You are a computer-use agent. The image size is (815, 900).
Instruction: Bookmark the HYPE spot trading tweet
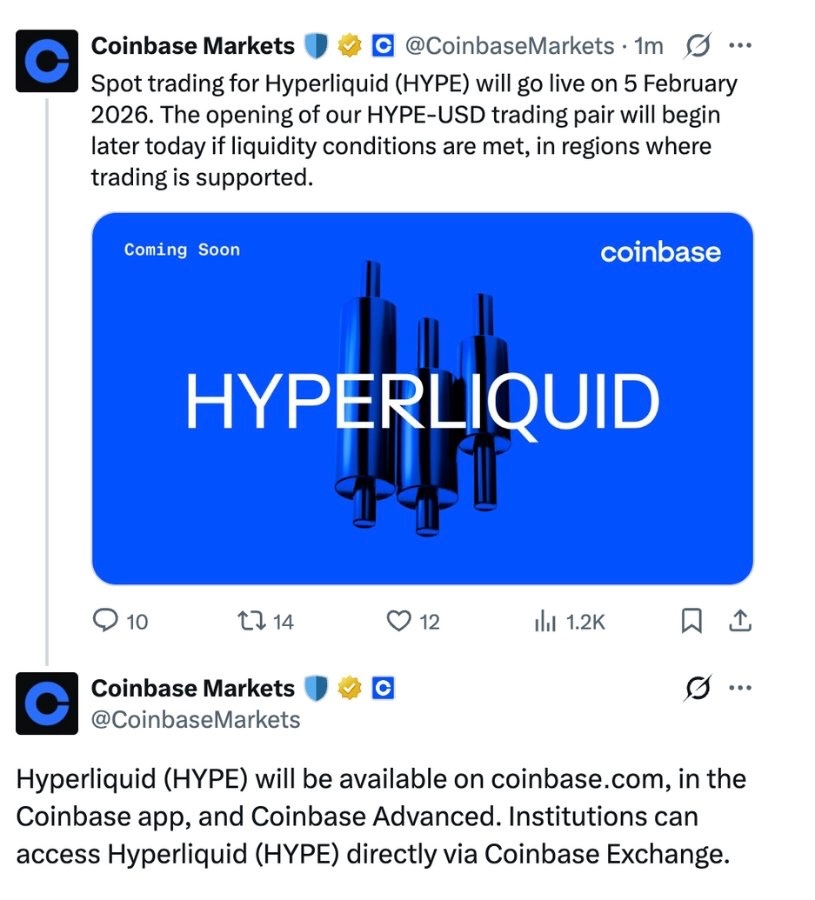(690, 621)
